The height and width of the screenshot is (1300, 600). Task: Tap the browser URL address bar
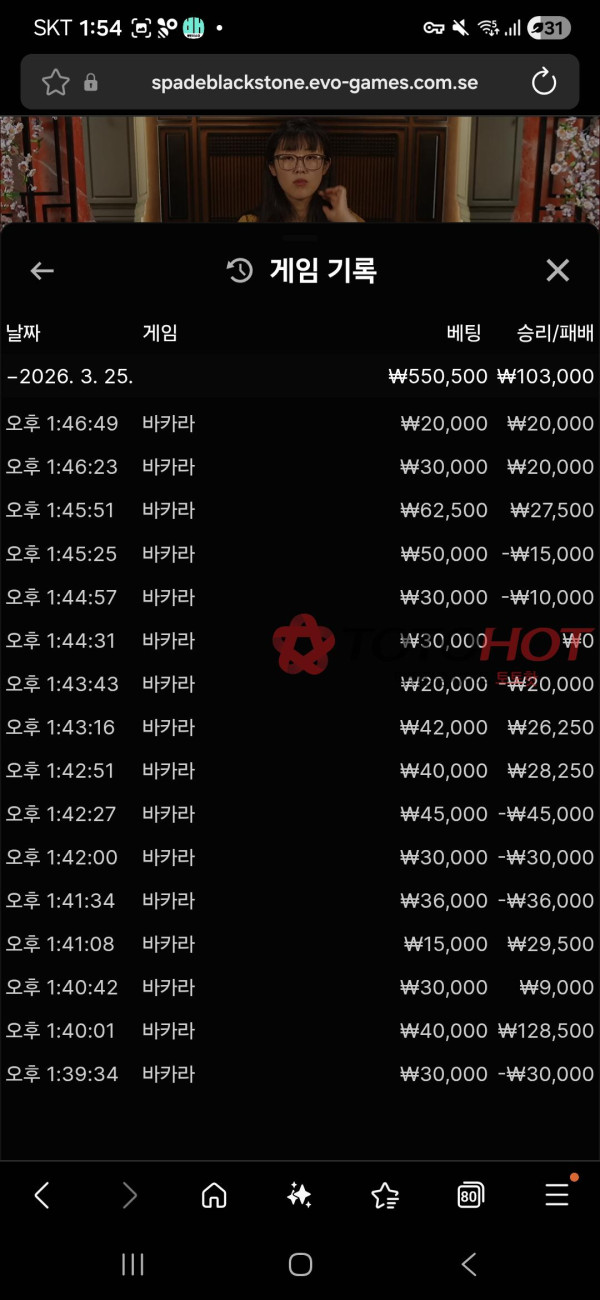tap(314, 82)
